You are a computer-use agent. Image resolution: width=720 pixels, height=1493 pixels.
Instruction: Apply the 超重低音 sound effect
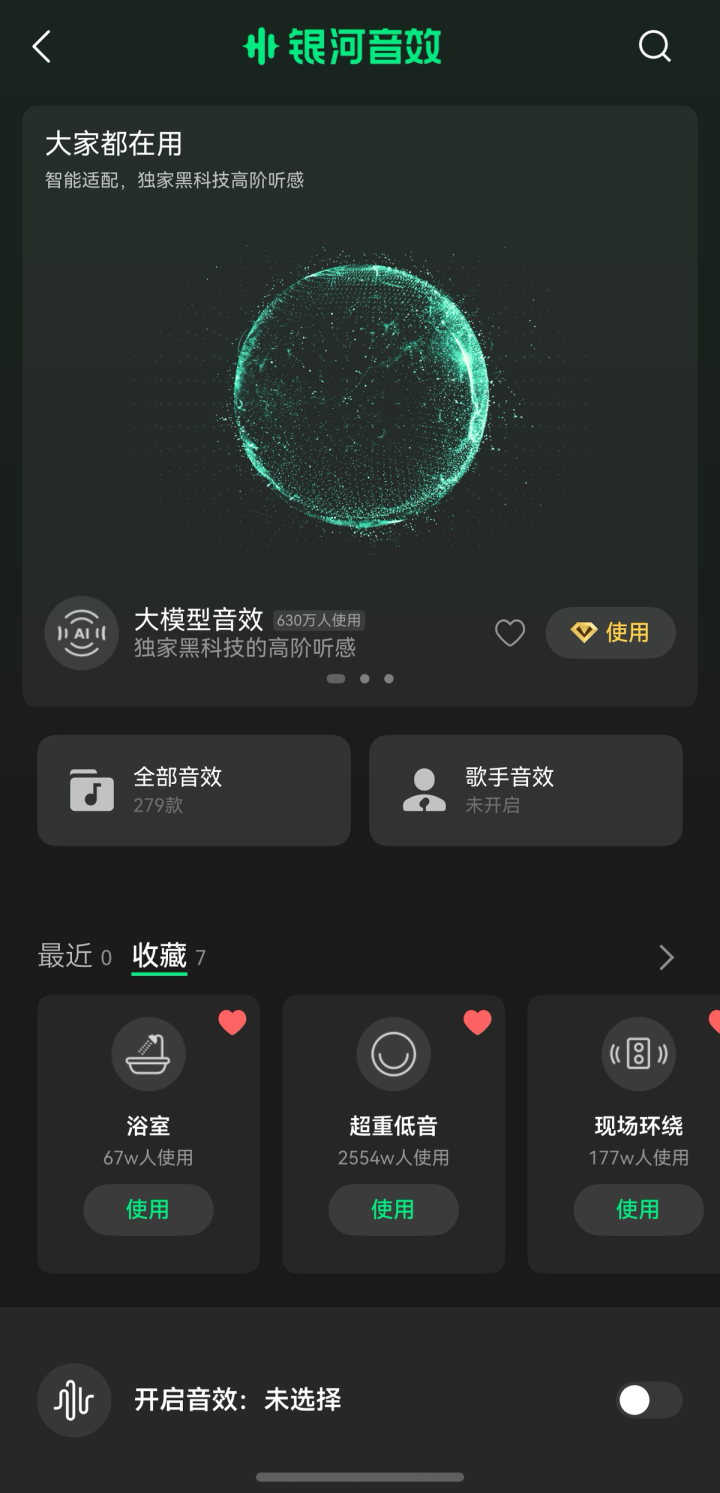393,1209
